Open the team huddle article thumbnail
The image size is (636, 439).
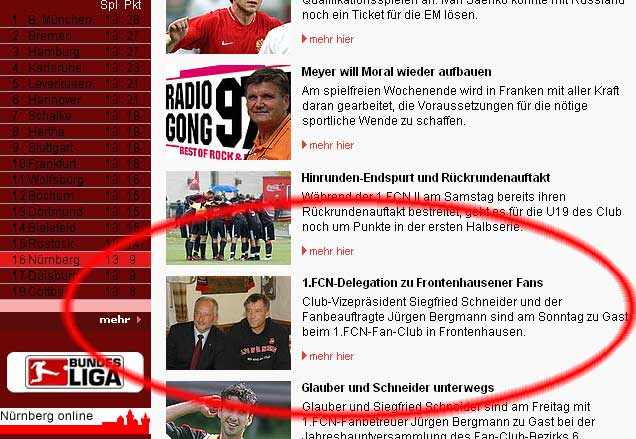228,217
